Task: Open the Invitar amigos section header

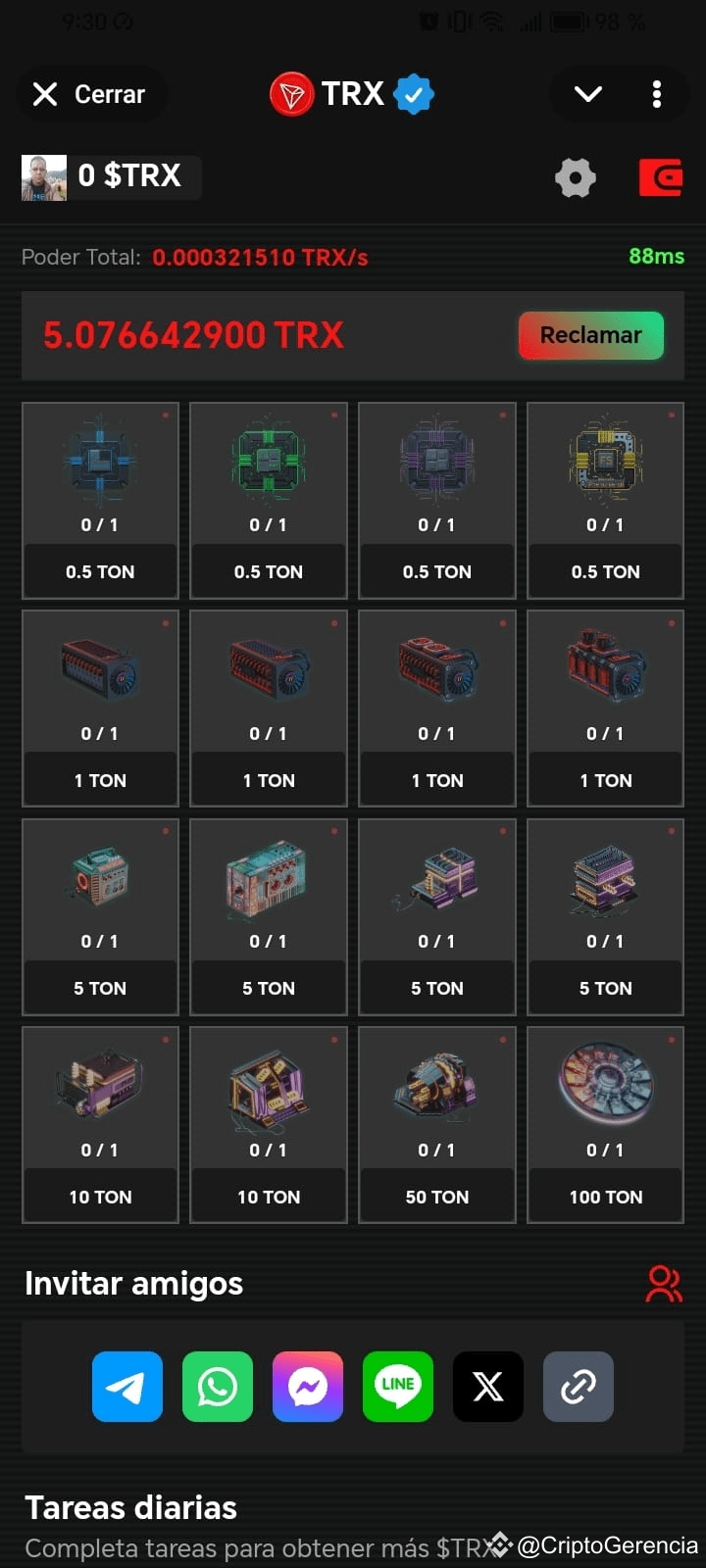Action: coord(134,1283)
